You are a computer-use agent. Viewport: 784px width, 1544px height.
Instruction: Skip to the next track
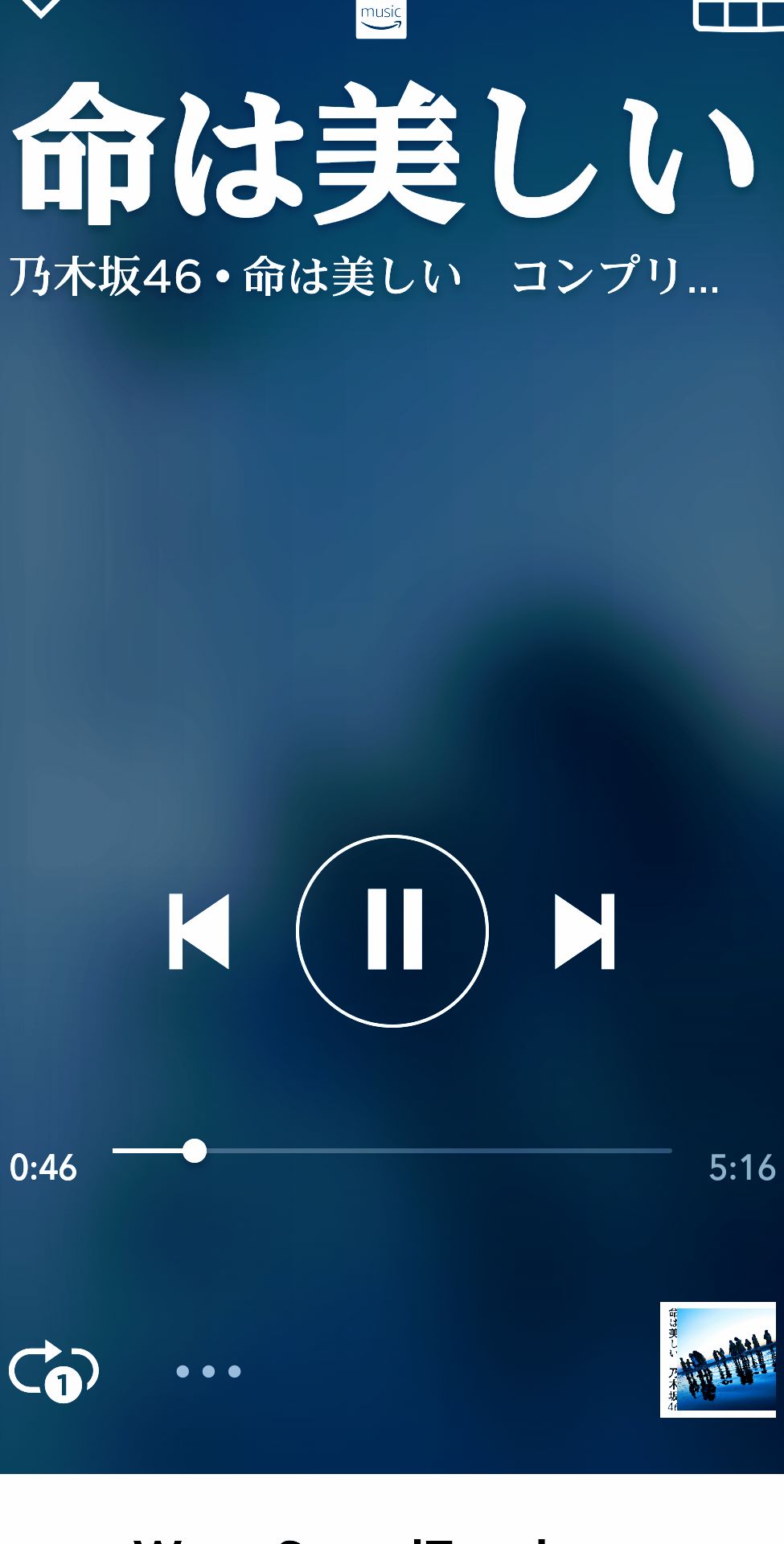tap(585, 931)
